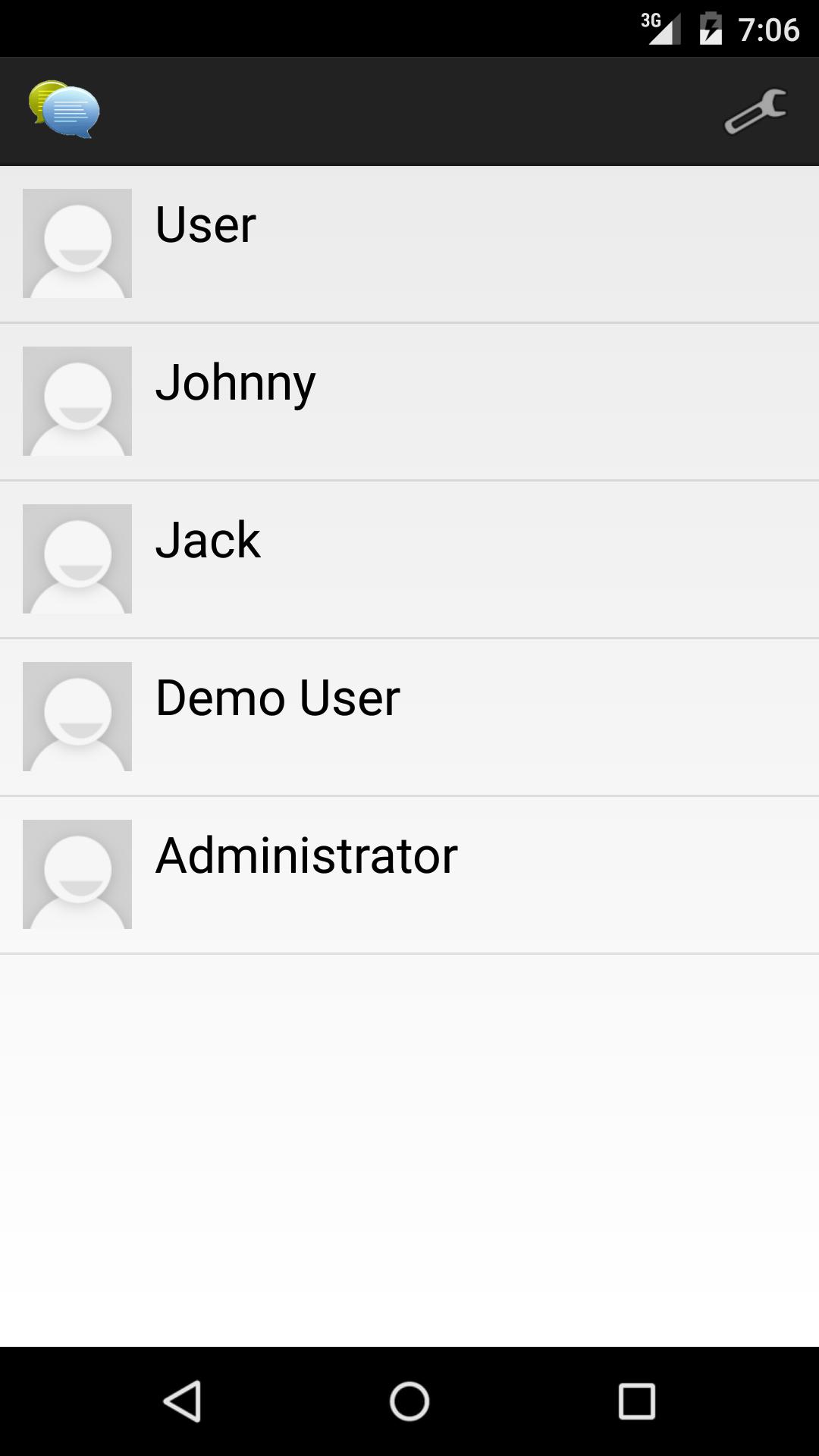The width and height of the screenshot is (819, 1456).
Task: Open settings via the wrench icon
Action: pyautogui.click(x=756, y=111)
